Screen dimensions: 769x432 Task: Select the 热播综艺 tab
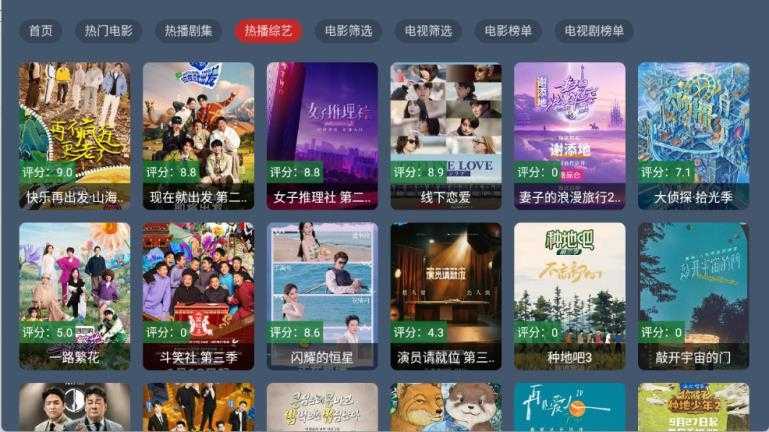[x=268, y=31]
